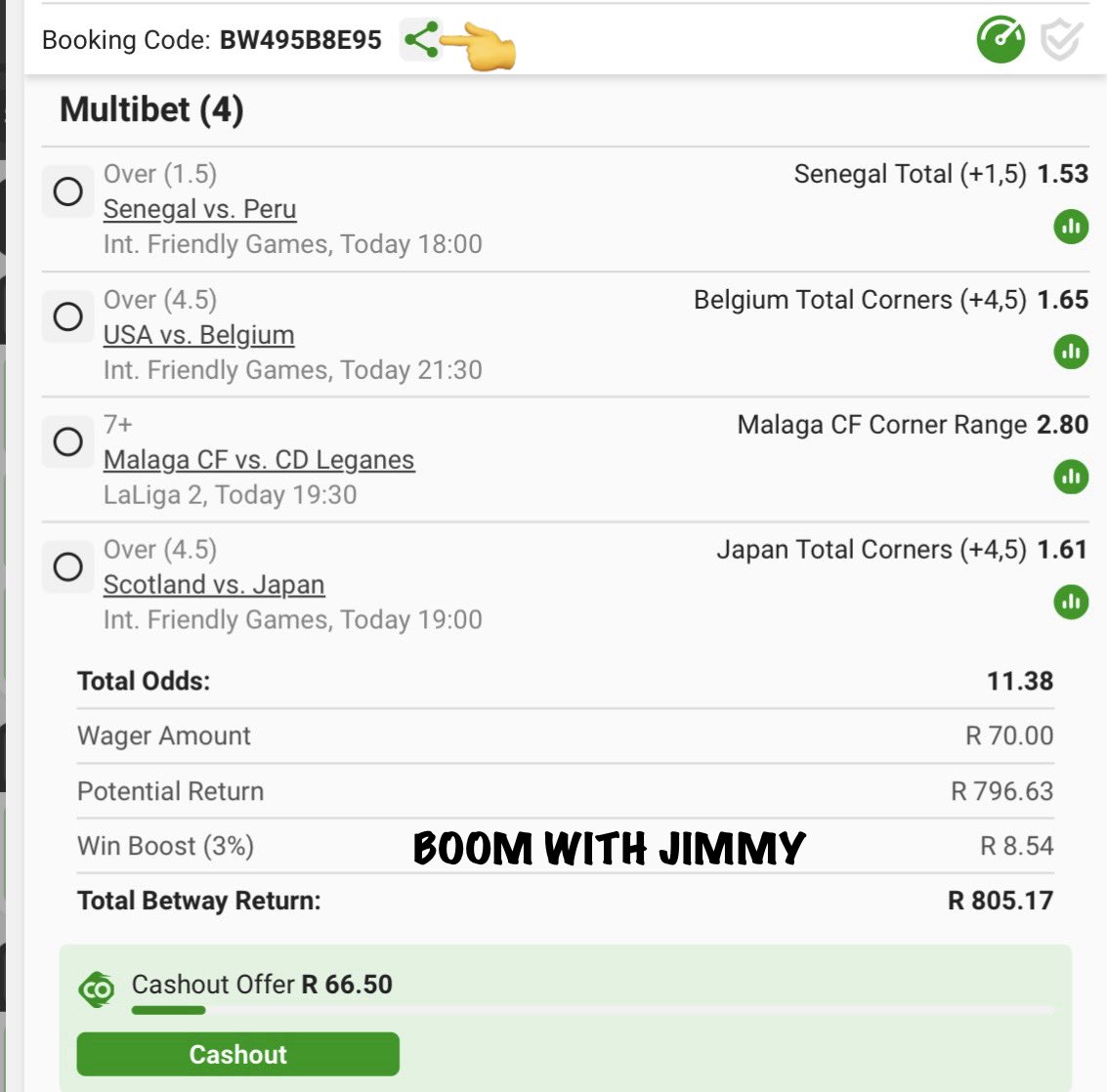Tap the green speedometer icon
This screenshot has width=1107, height=1092.
1001,40
